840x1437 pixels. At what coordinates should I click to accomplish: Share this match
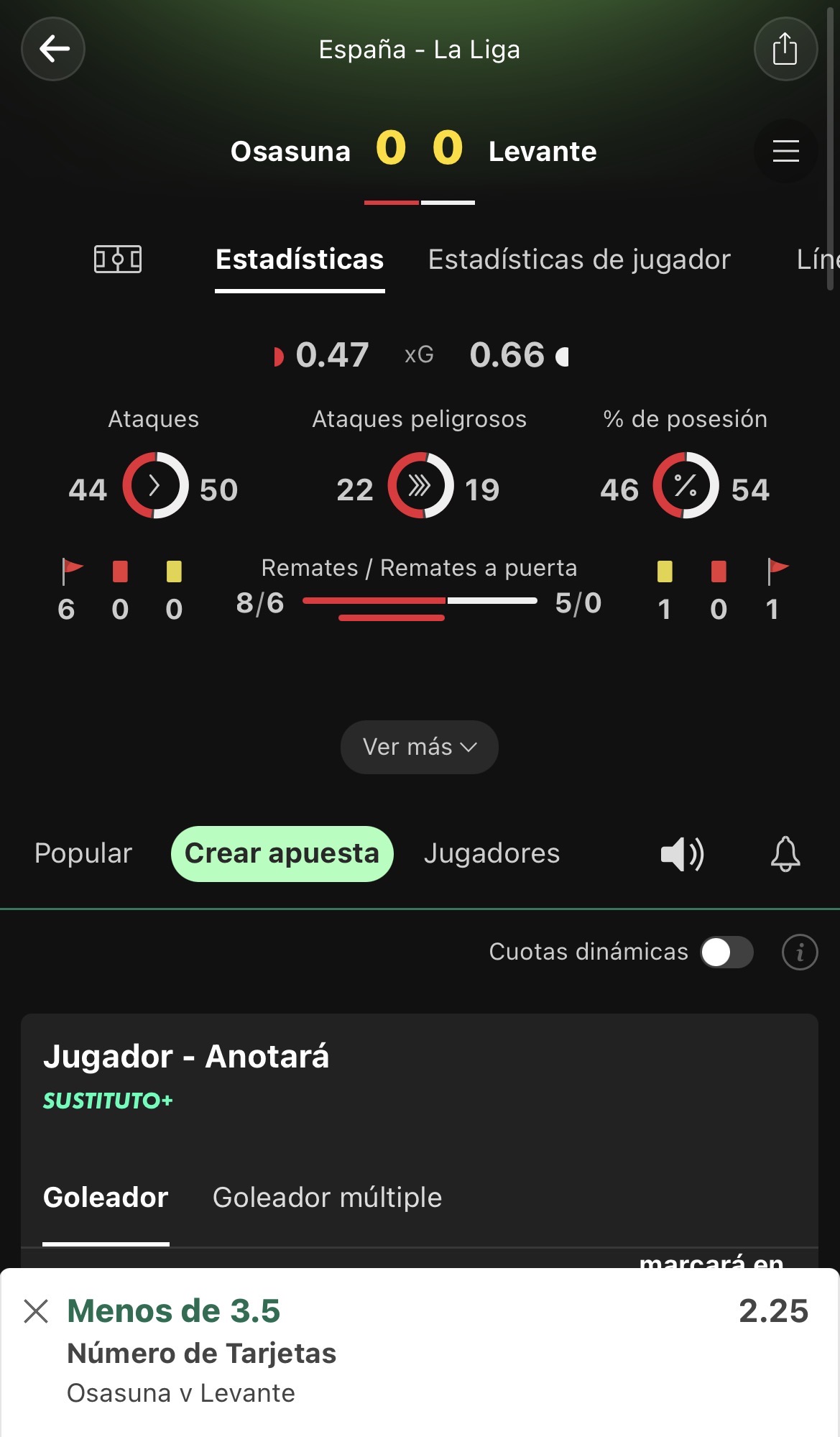click(x=785, y=49)
